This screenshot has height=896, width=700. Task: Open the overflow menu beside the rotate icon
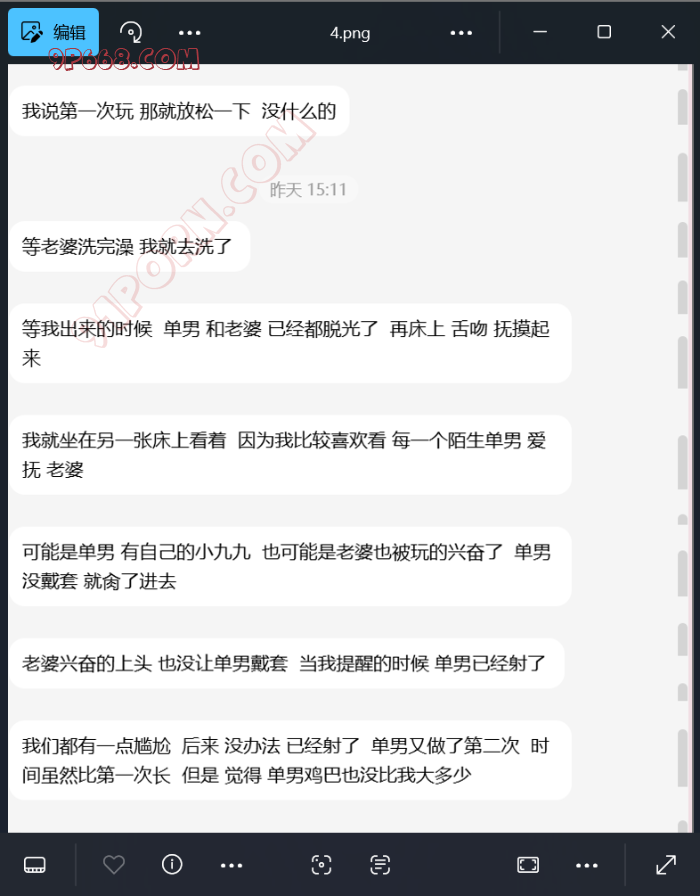click(189, 32)
